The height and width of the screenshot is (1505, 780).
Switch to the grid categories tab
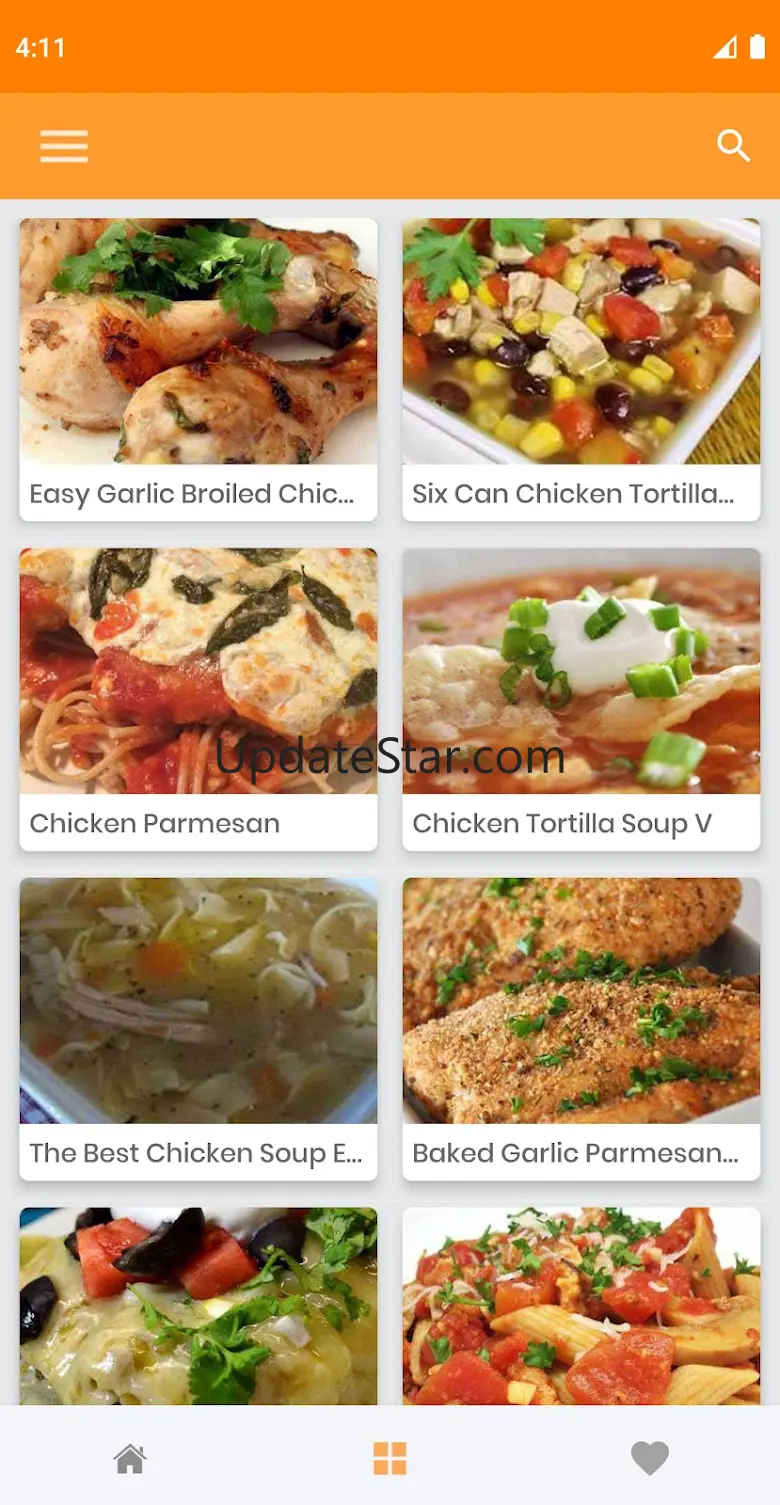pyautogui.click(x=390, y=1458)
